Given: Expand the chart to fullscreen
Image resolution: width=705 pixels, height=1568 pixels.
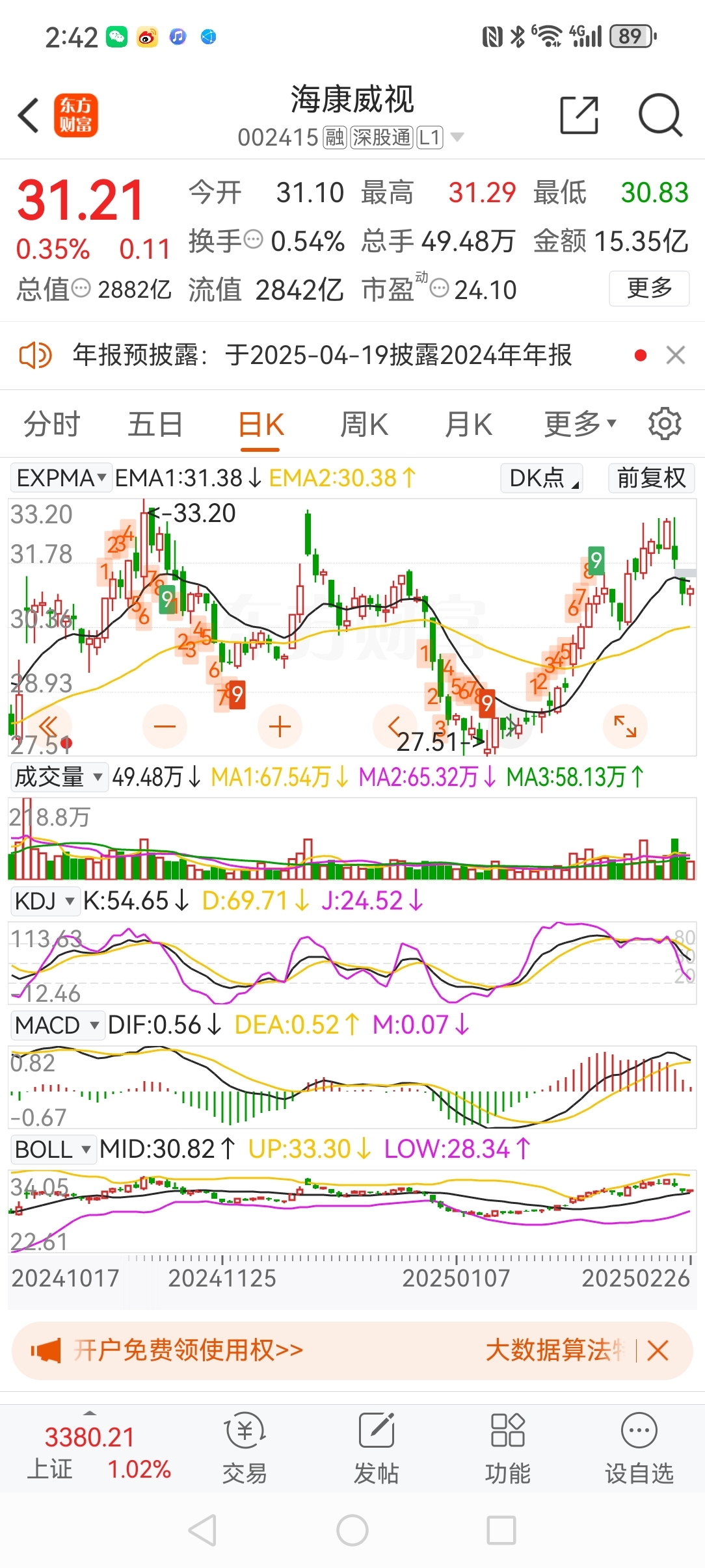Looking at the screenshot, I should [x=625, y=726].
